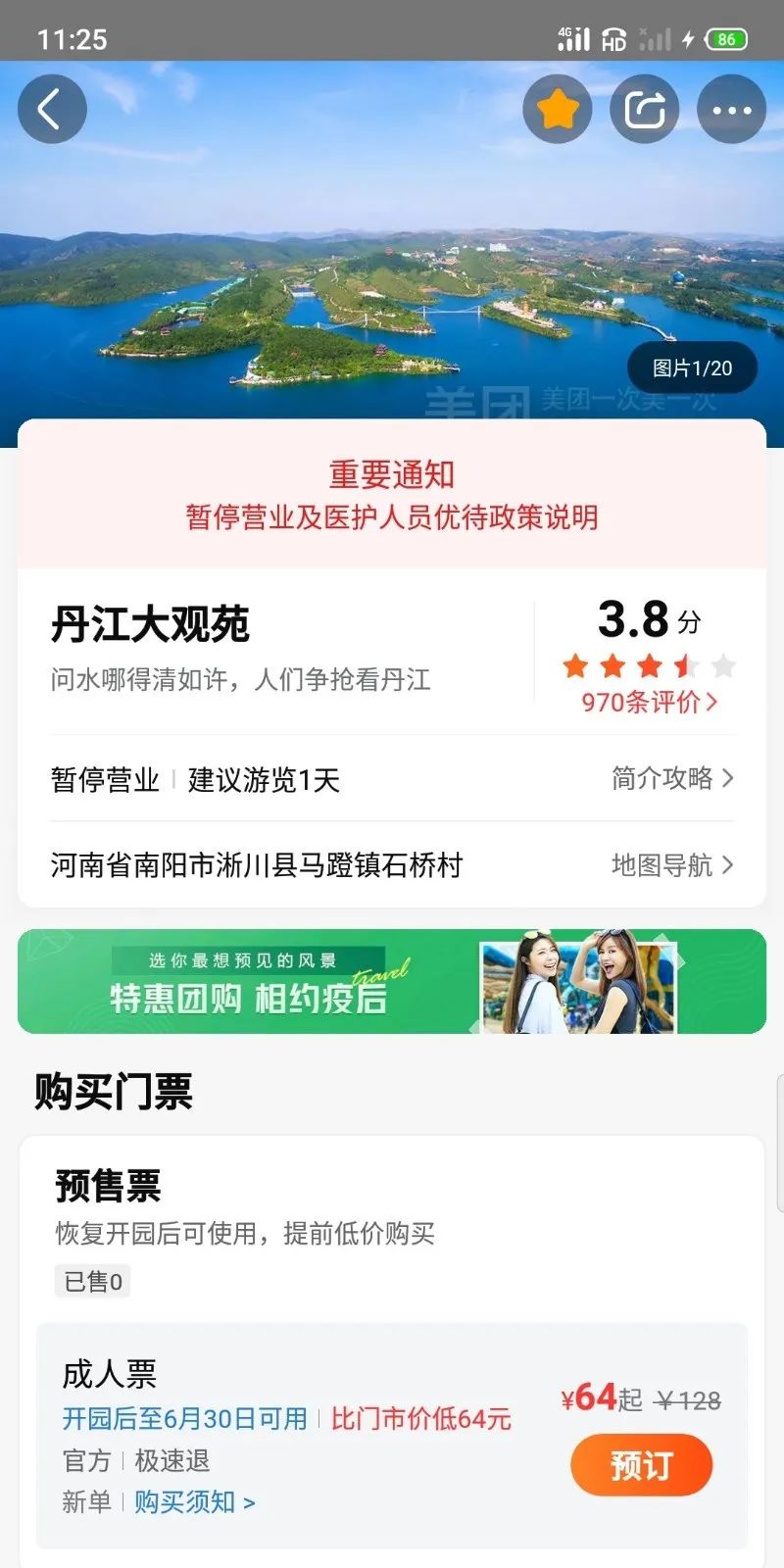View the 970条评价 reviews
784x1568 pixels.
click(649, 702)
